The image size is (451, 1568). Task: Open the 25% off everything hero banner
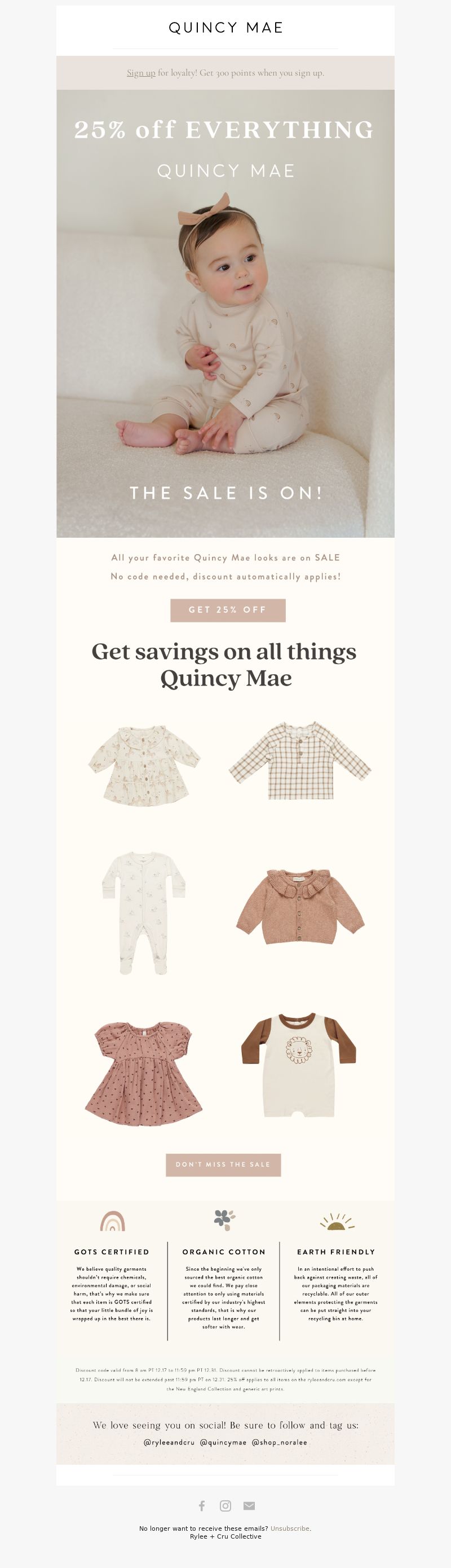point(225,314)
